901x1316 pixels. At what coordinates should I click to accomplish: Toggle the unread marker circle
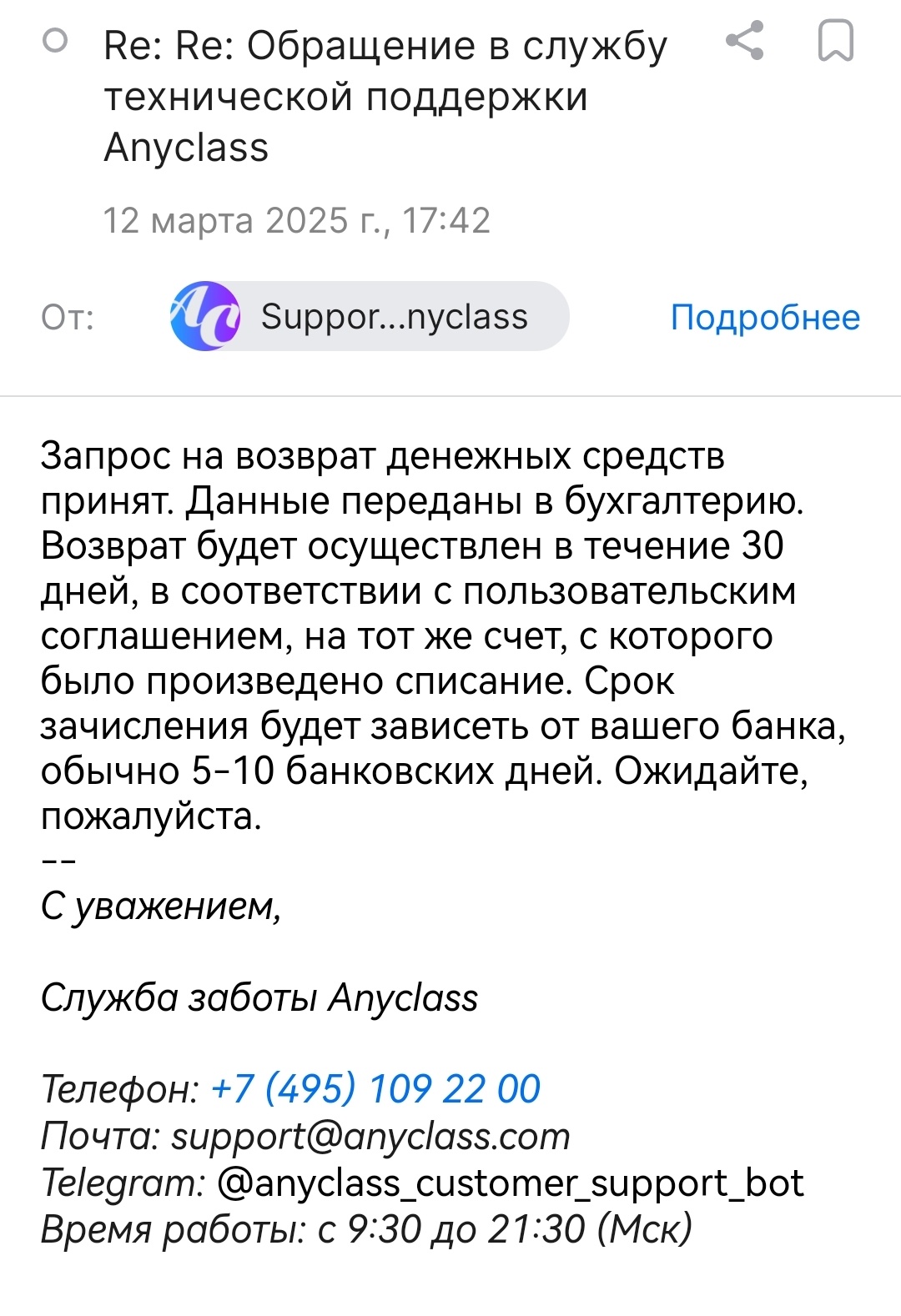[55, 40]
